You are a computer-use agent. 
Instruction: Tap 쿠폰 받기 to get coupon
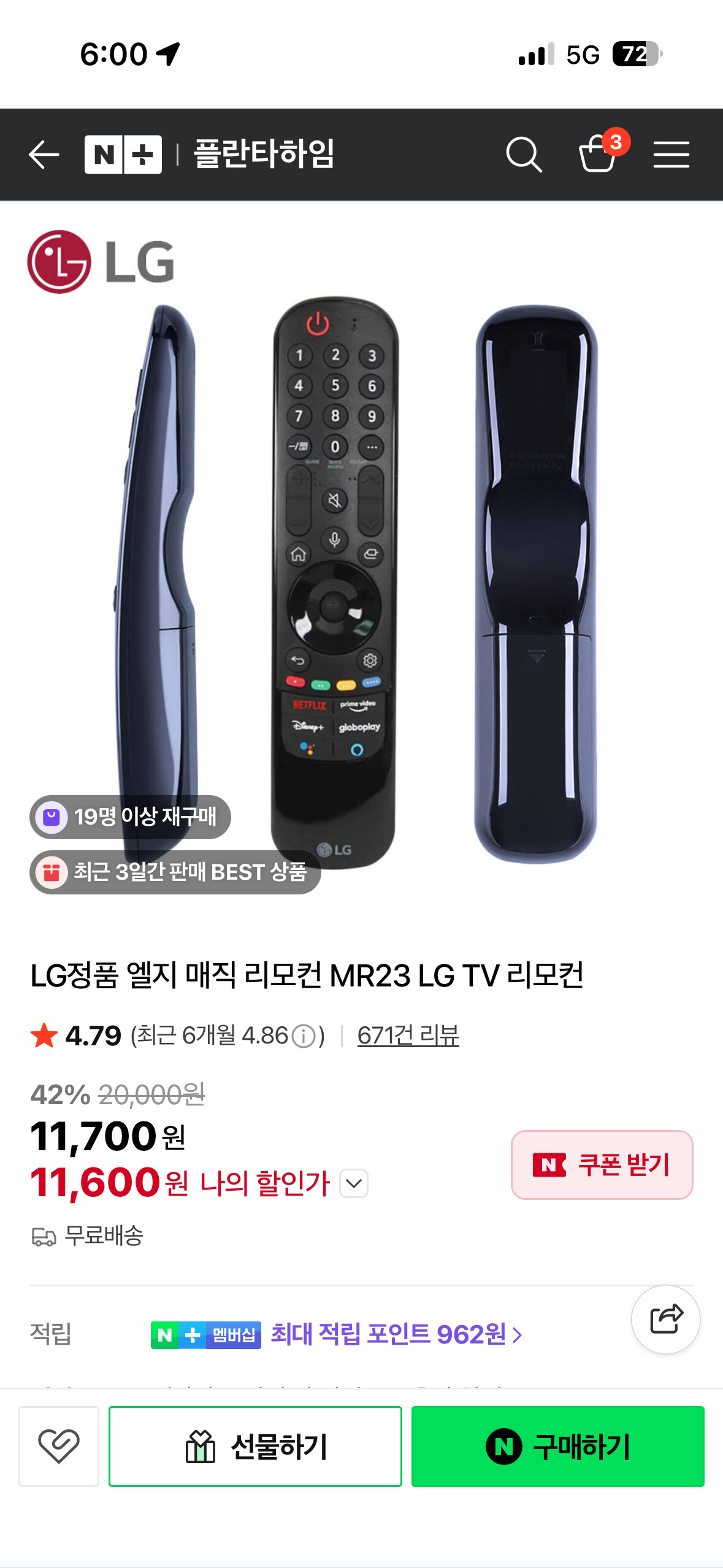coord(602,1164)
